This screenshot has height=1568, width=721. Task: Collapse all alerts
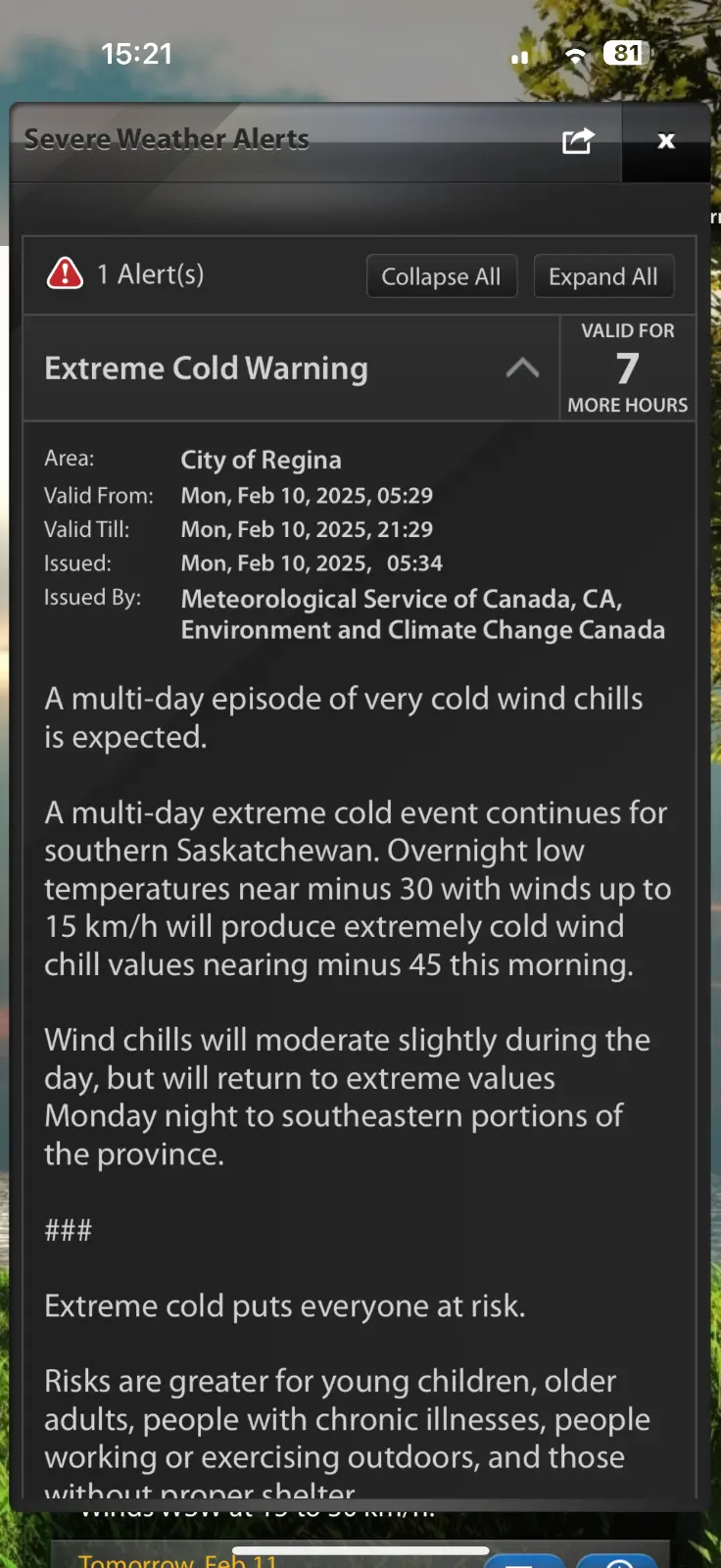tap(441, 276)
